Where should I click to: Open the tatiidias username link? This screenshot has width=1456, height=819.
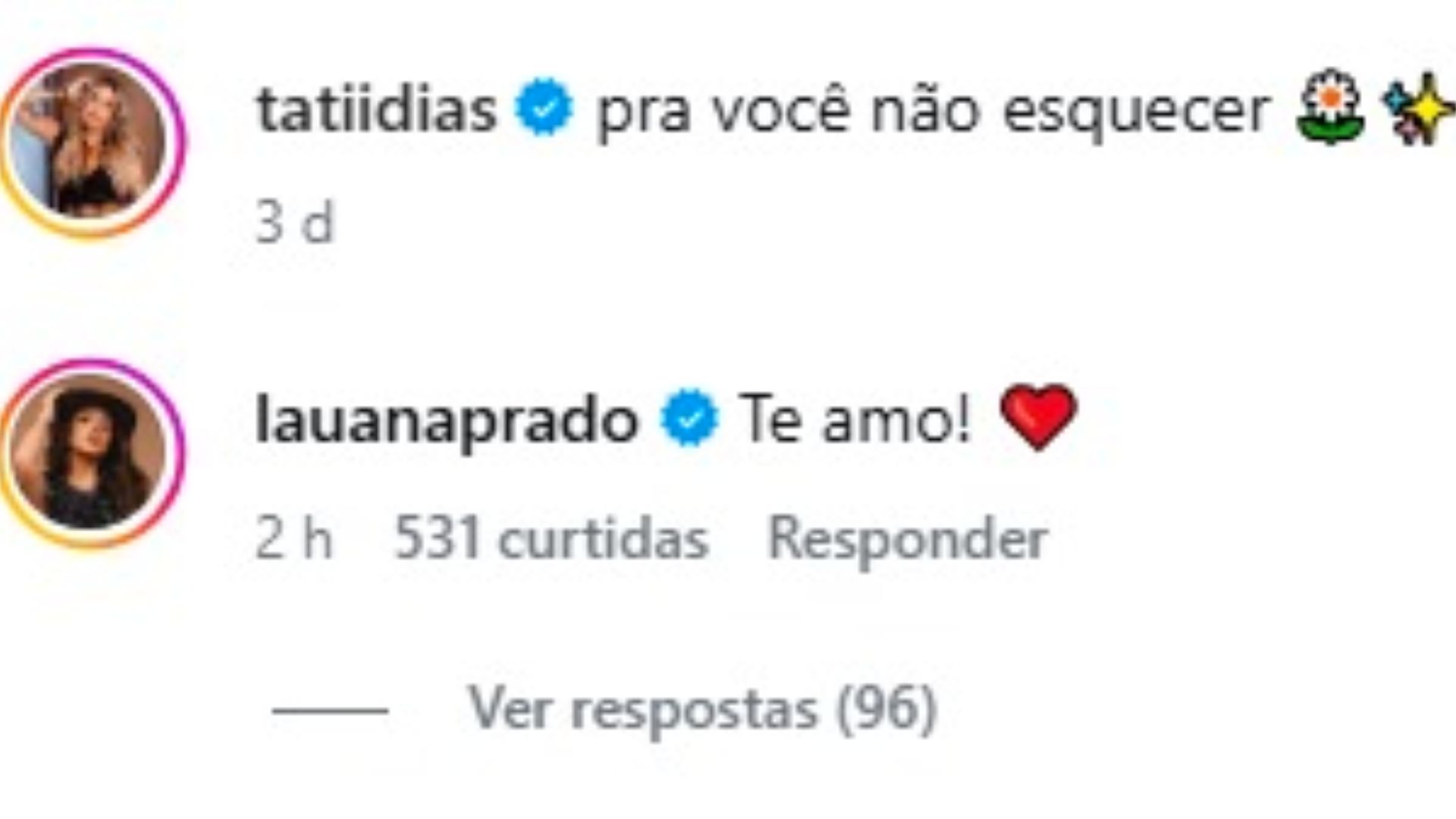point(376,110)
